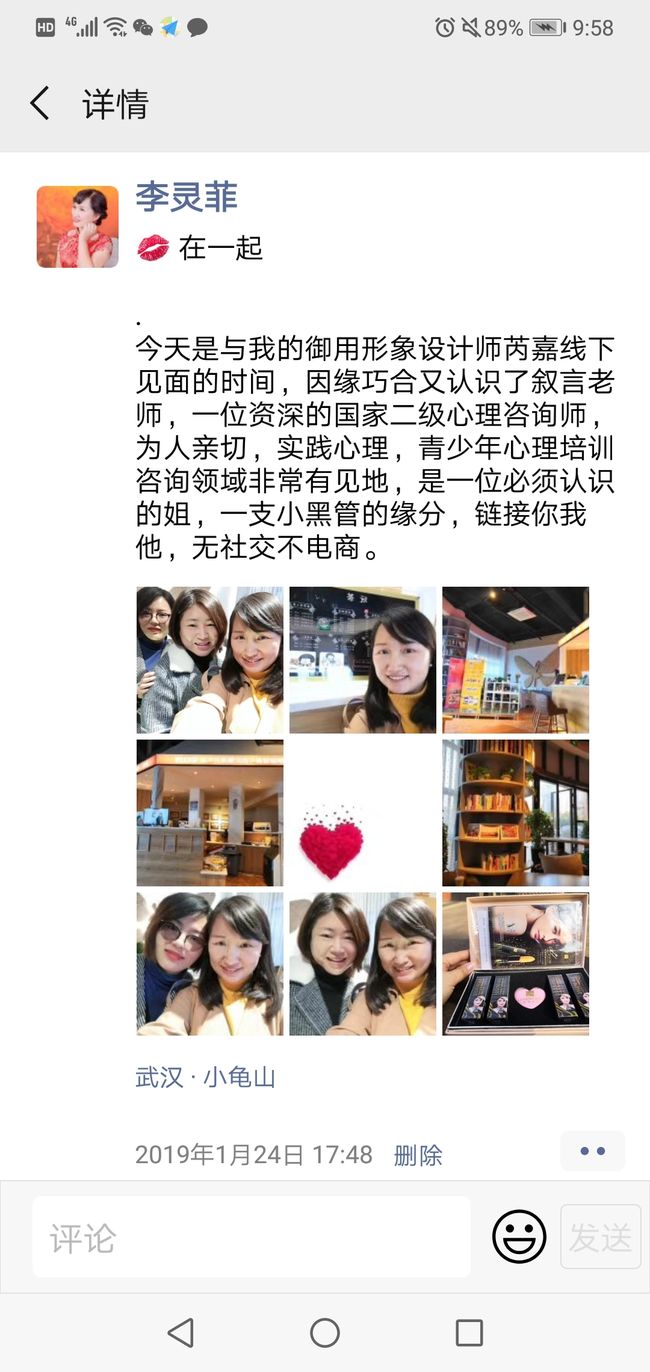This screenshot has width=650, height=1372.
Task: Open the bookshelf photo
Action: coord(516,813)
